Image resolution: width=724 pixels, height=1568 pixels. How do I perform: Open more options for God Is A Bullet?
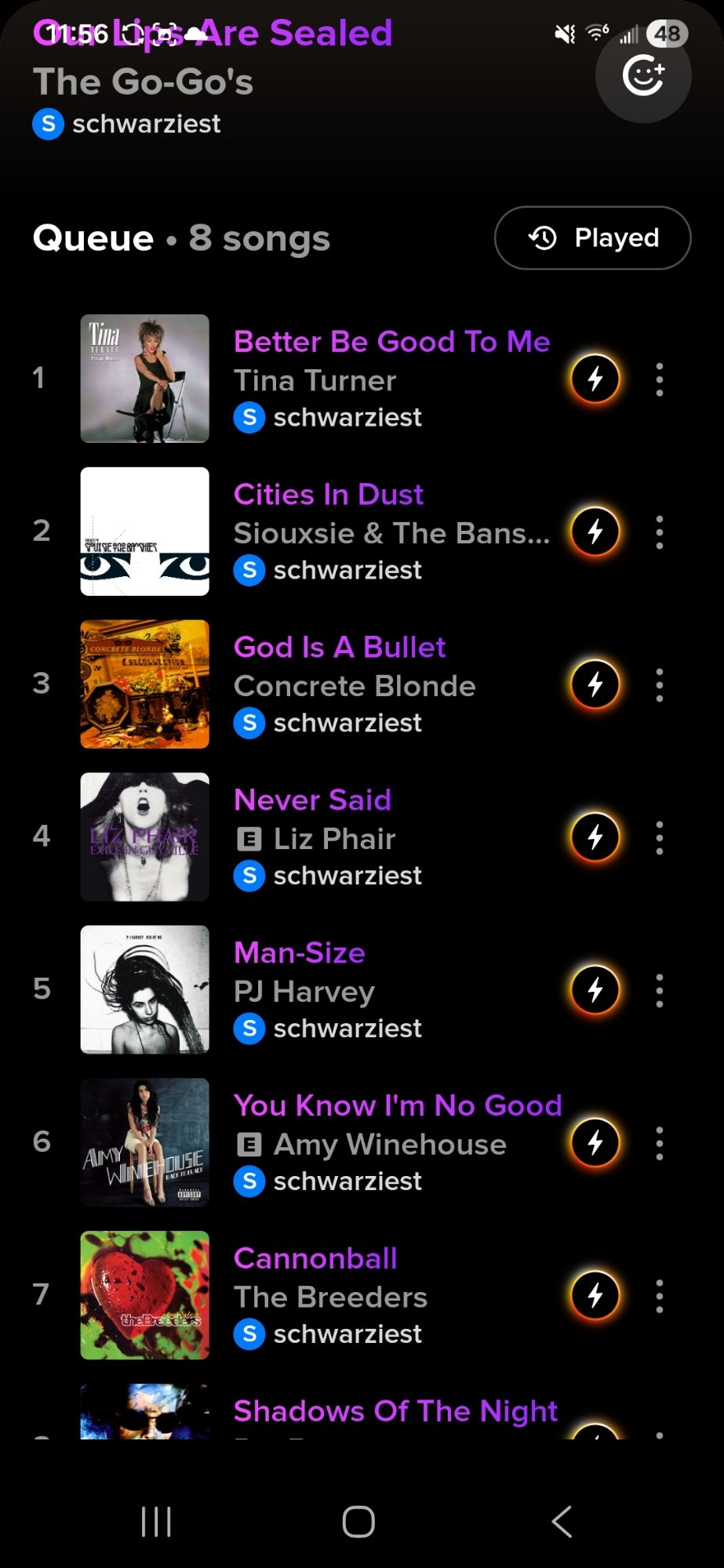pyautogui.click(x=660, y=685)
